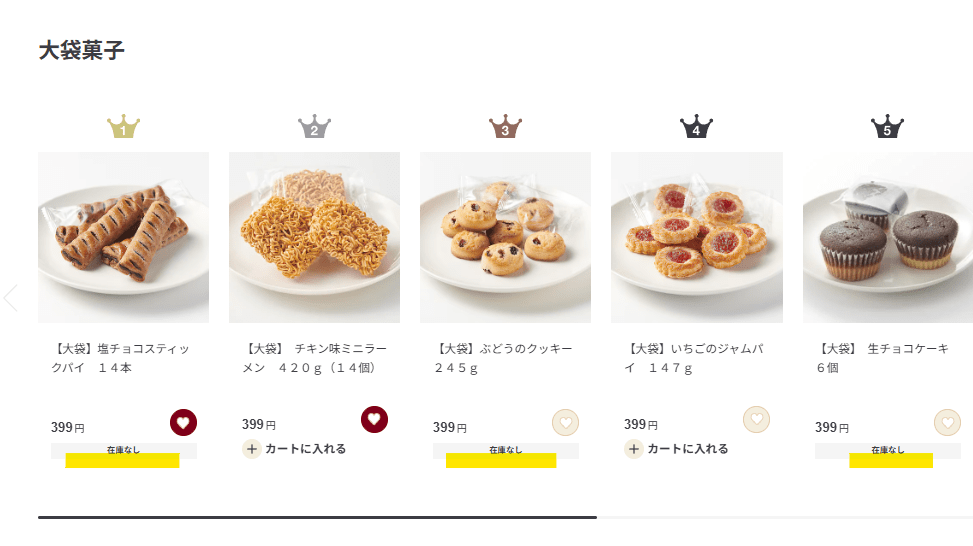Unfavorite 塩チョコスティックパイ with the heart icon

183,423
